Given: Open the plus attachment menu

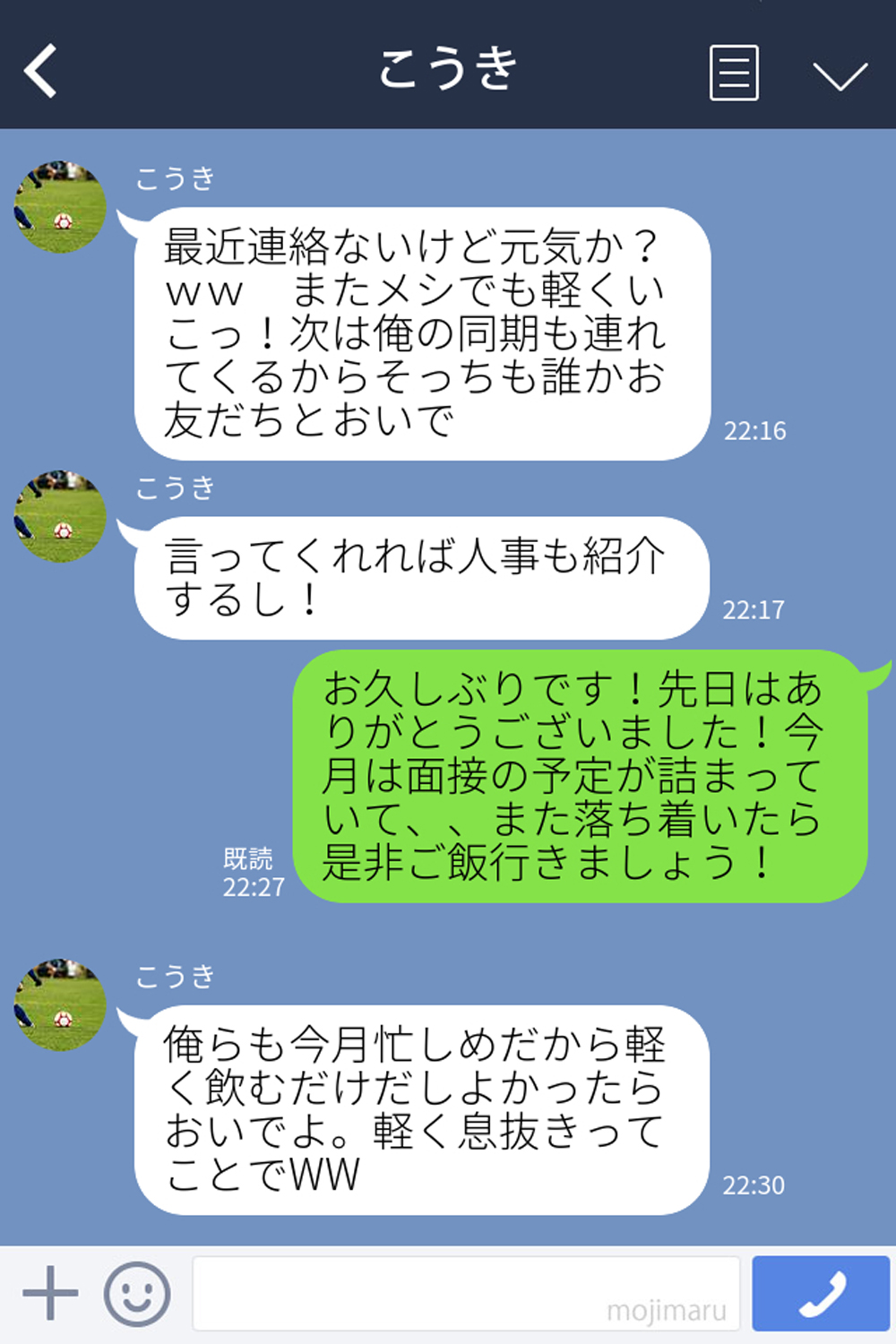Looking at the screenshot, I should coord(50,1293).
